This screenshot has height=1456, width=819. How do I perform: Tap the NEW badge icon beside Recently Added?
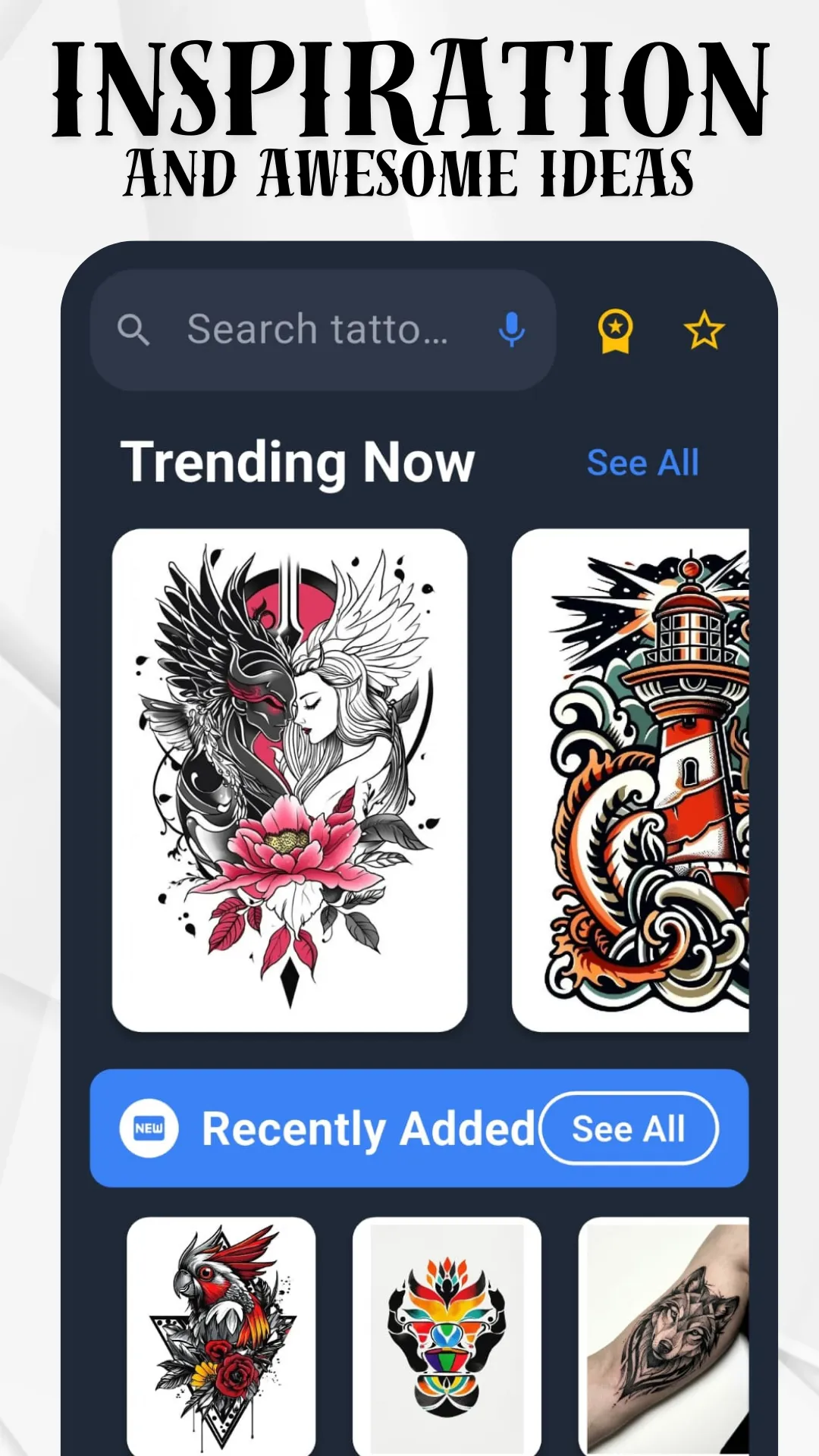coord(149,1129)
